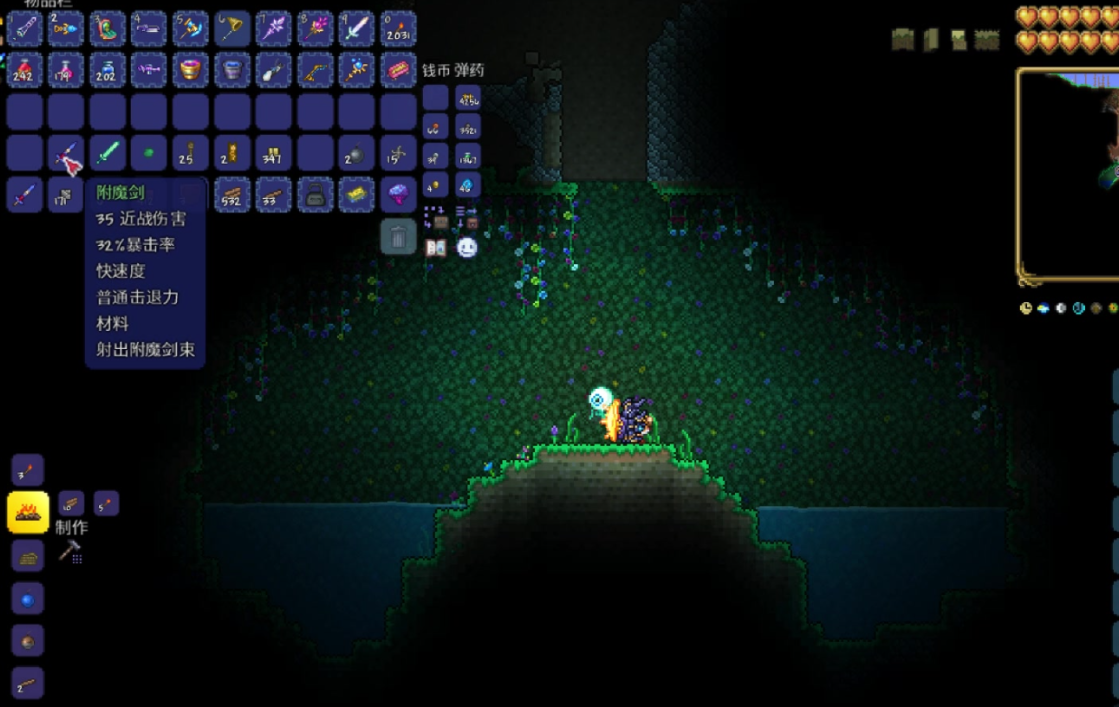Choose the blue bomb crafting recipe

tap(28, 598)
